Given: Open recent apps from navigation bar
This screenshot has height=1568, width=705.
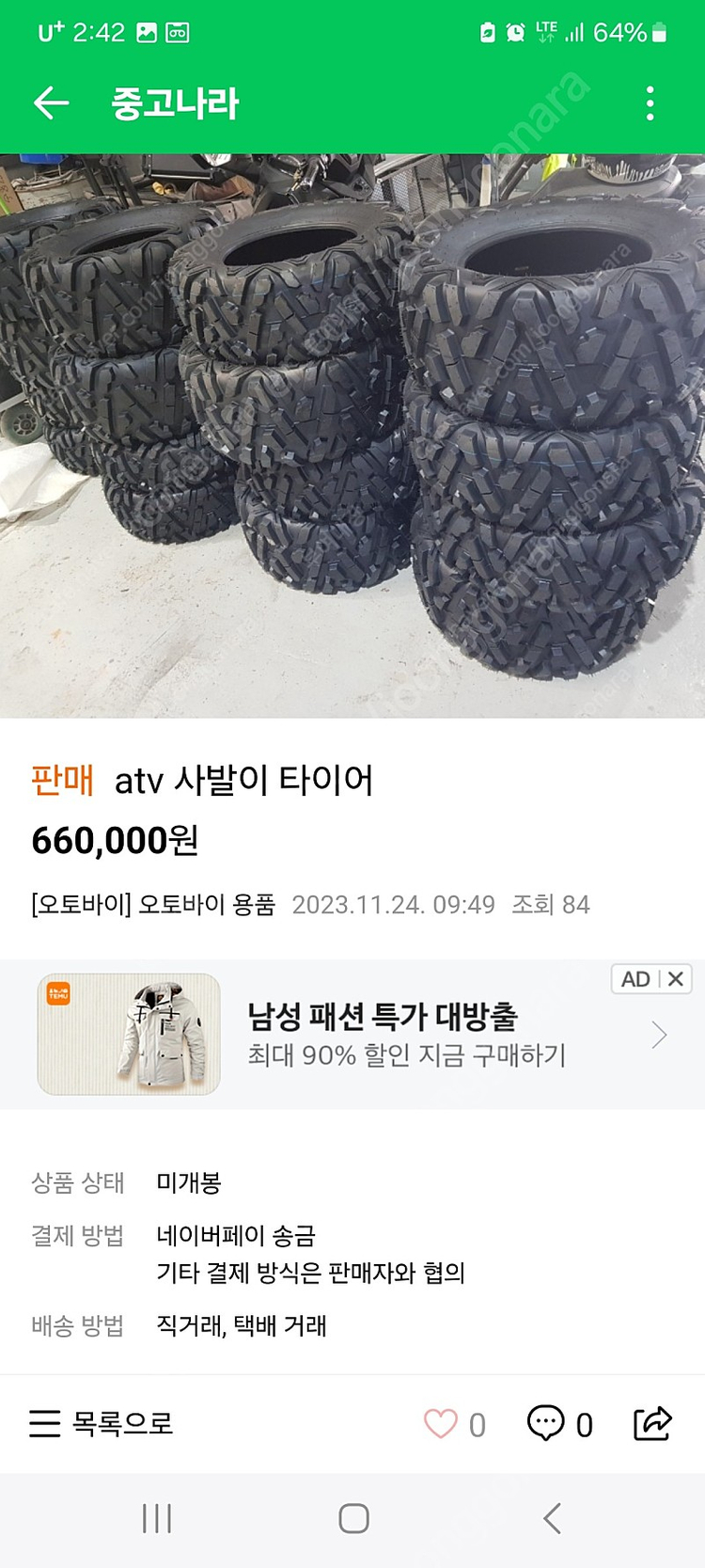Looking at the screenshot, I should click(x=156, y=1518).
